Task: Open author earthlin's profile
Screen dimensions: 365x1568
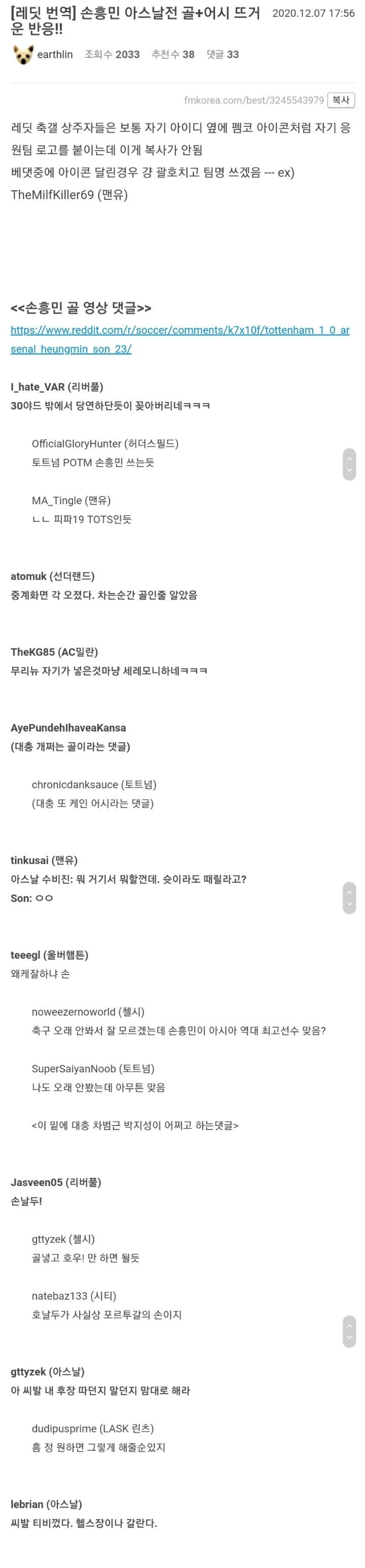Action: coord(55,55)
